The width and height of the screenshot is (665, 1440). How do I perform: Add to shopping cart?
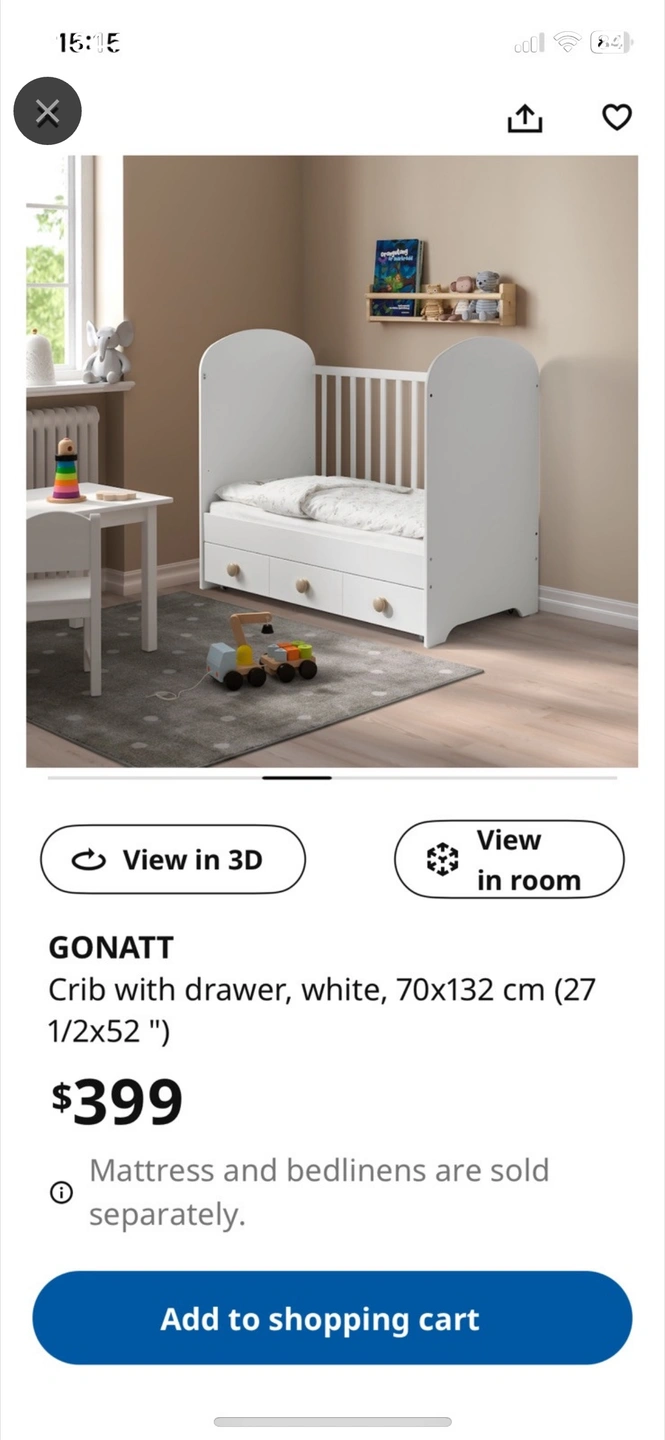pos(332,1318)
